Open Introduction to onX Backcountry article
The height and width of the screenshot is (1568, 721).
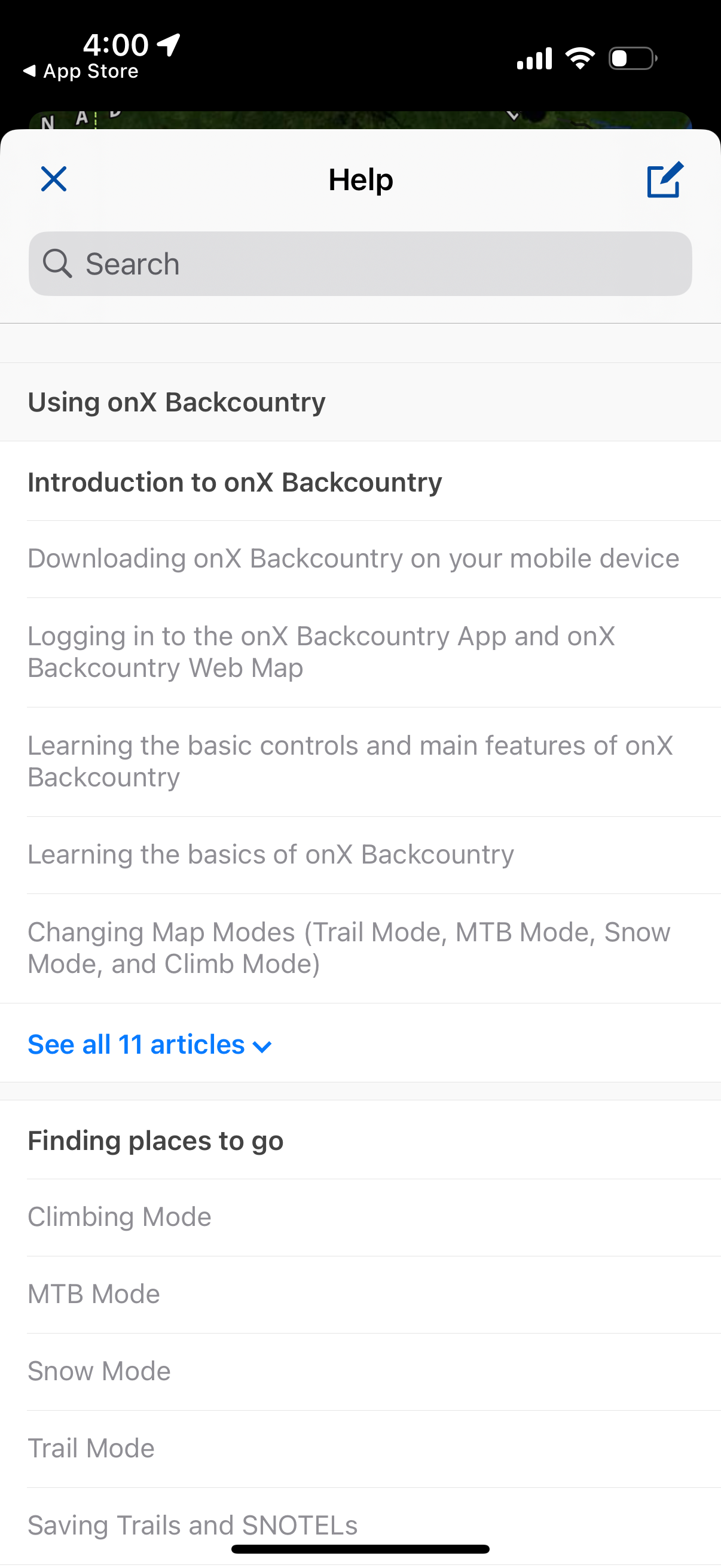coord(234,481)
